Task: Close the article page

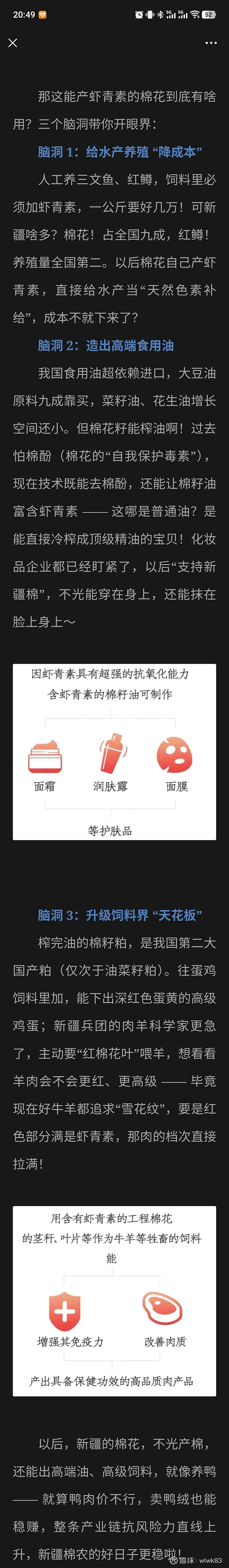Action: (13, 43)
